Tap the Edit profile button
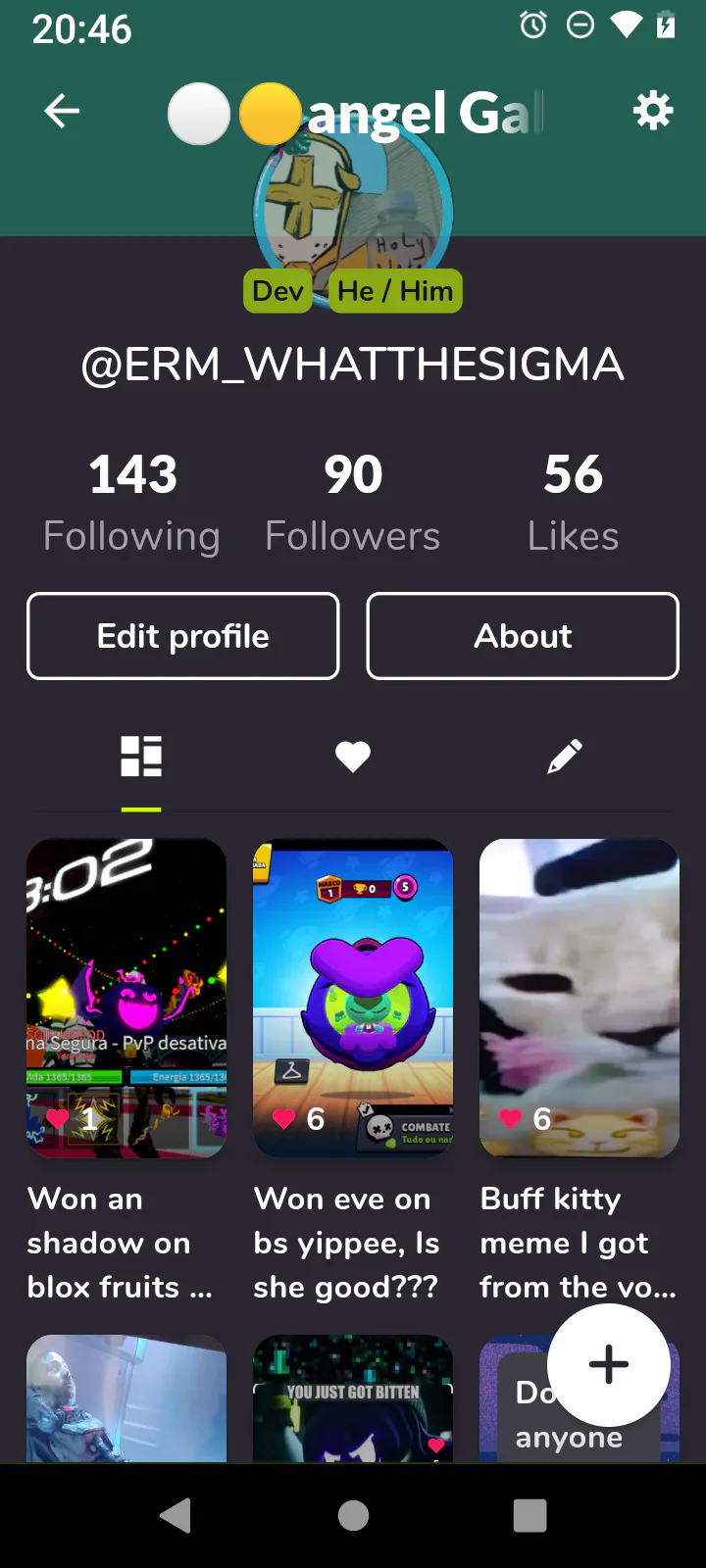Viewport: 706px width, 1568px height. click(x=183, y=636)
